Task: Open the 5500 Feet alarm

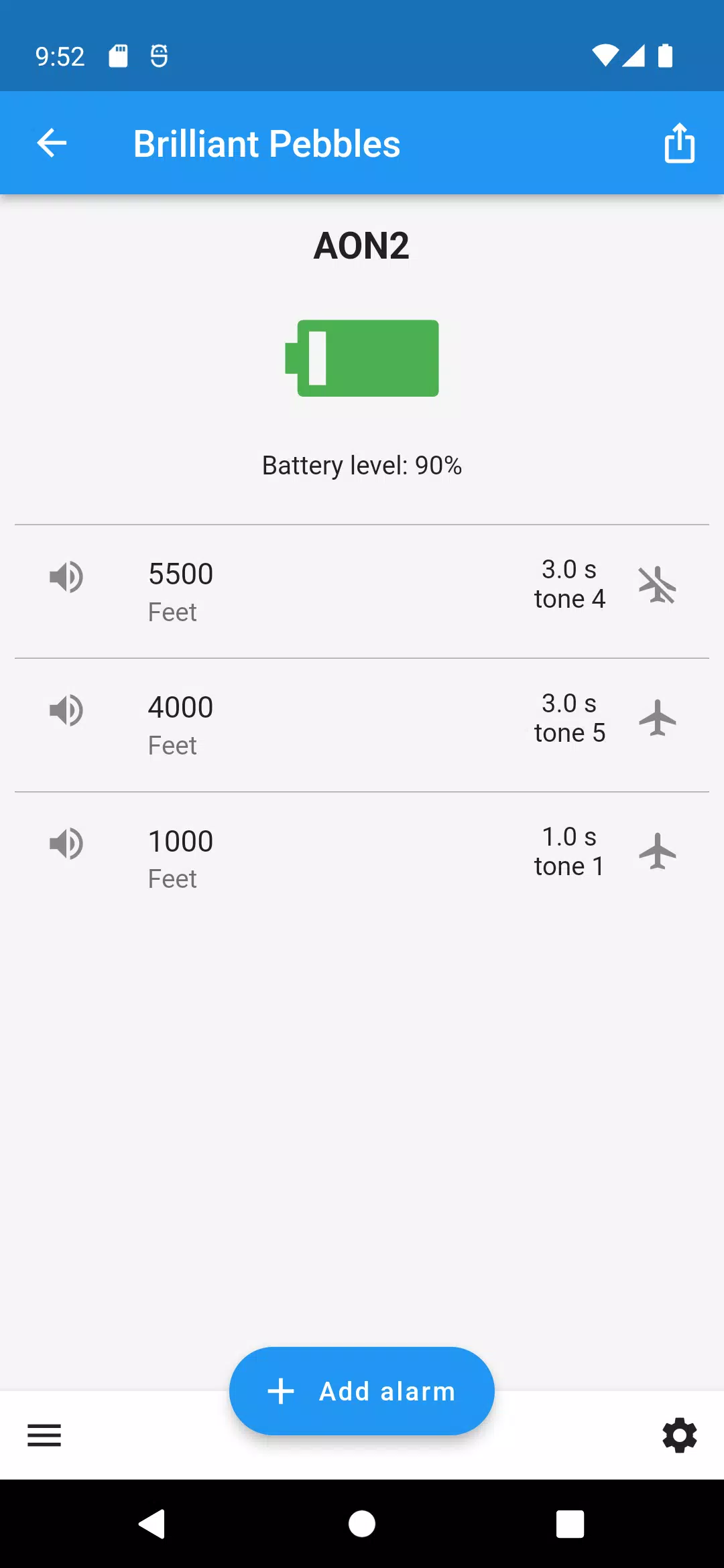Action: pyautogui.click(x=362, y=591)
